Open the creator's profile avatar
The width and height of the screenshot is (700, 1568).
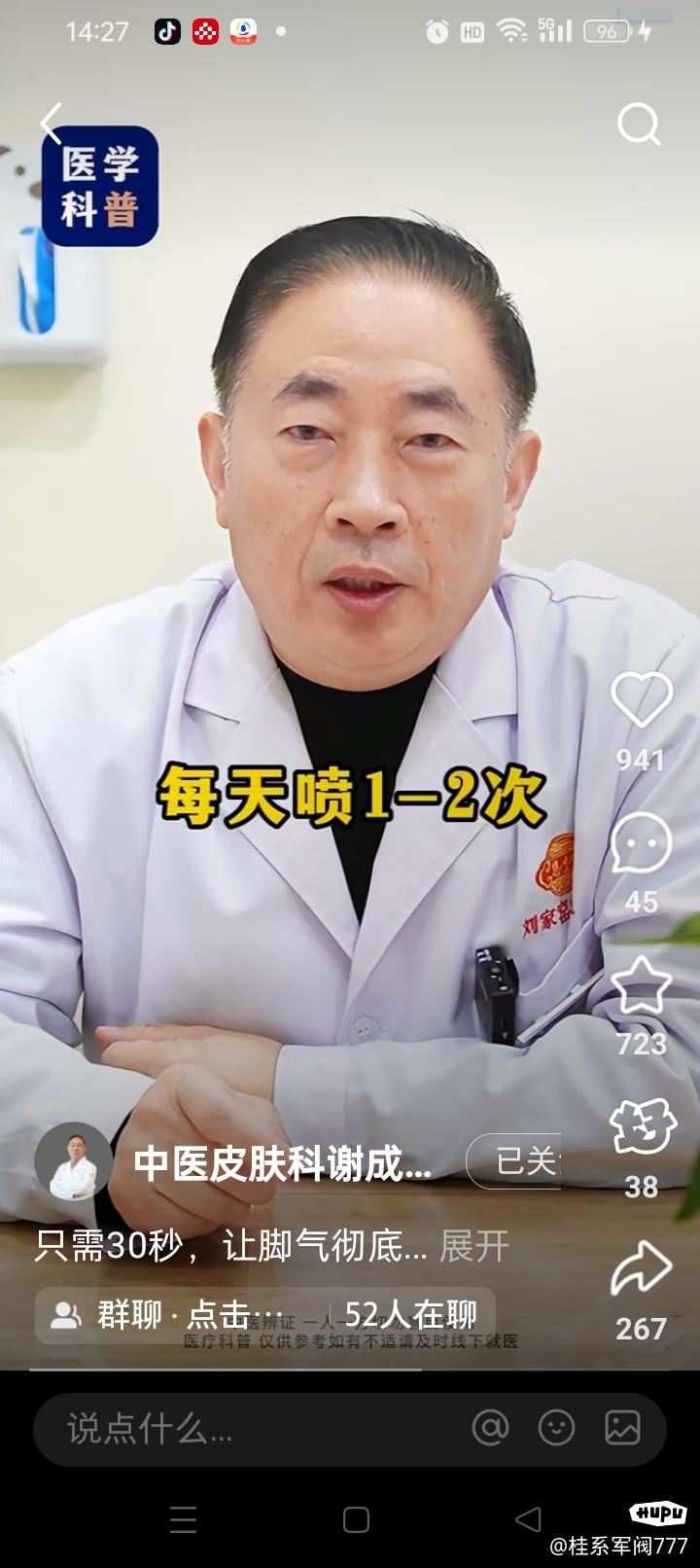pyautogui.click(x=74, y=1160)
